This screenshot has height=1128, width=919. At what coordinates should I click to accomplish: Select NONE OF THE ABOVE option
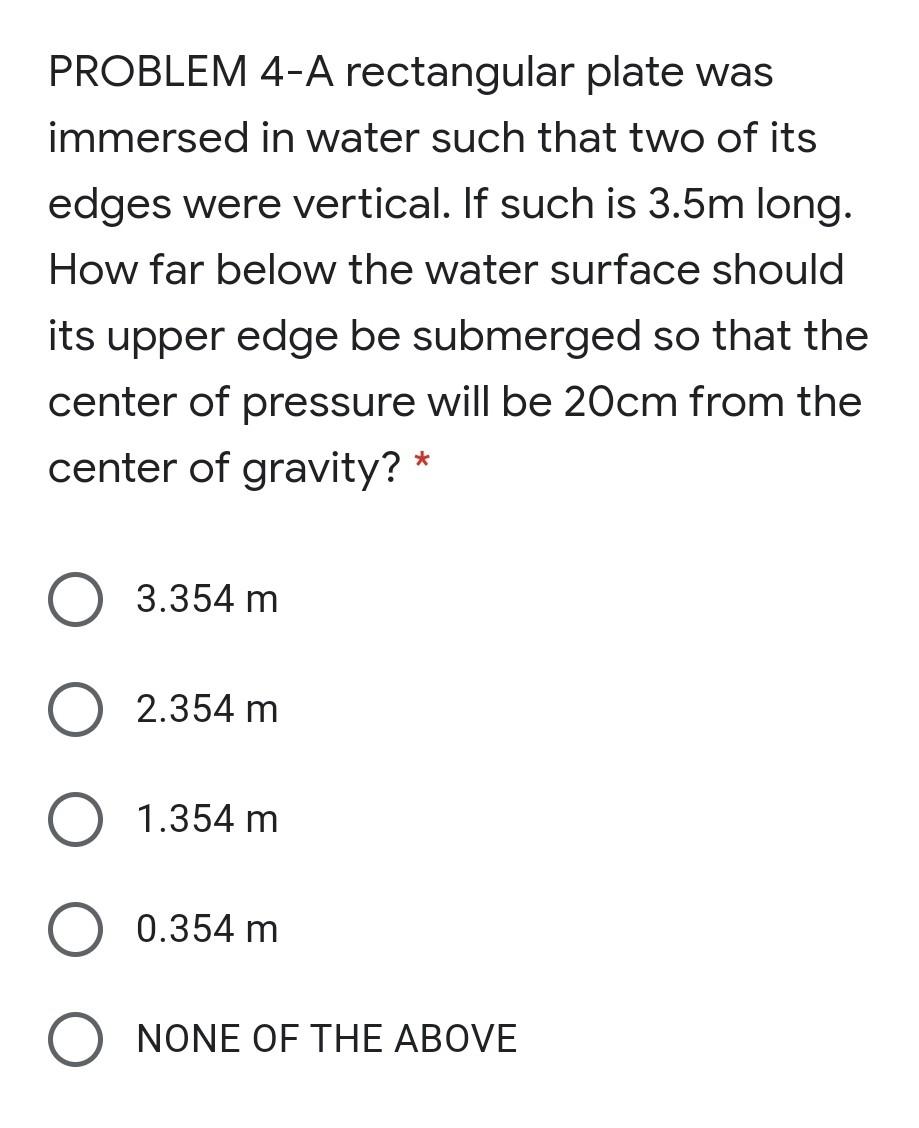point(75,1040)
